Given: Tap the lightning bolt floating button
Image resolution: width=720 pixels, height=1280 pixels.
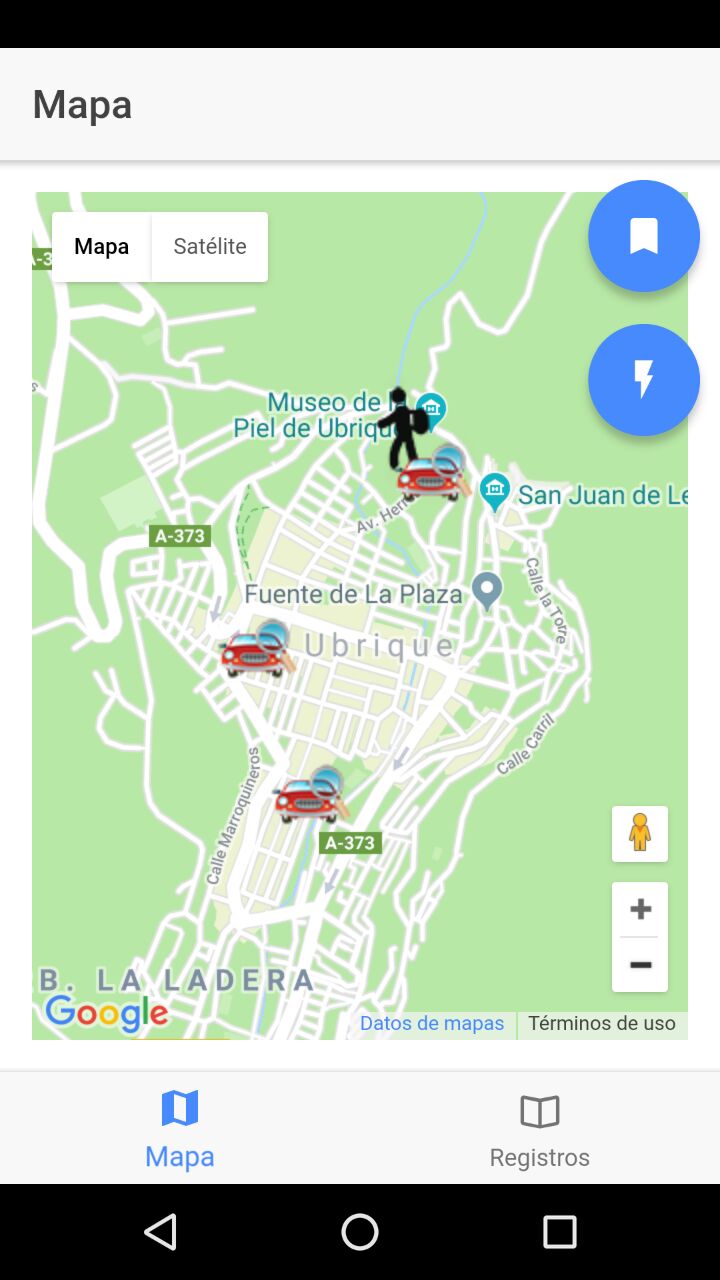Looking at the screenshot, I should coord(644,380).
